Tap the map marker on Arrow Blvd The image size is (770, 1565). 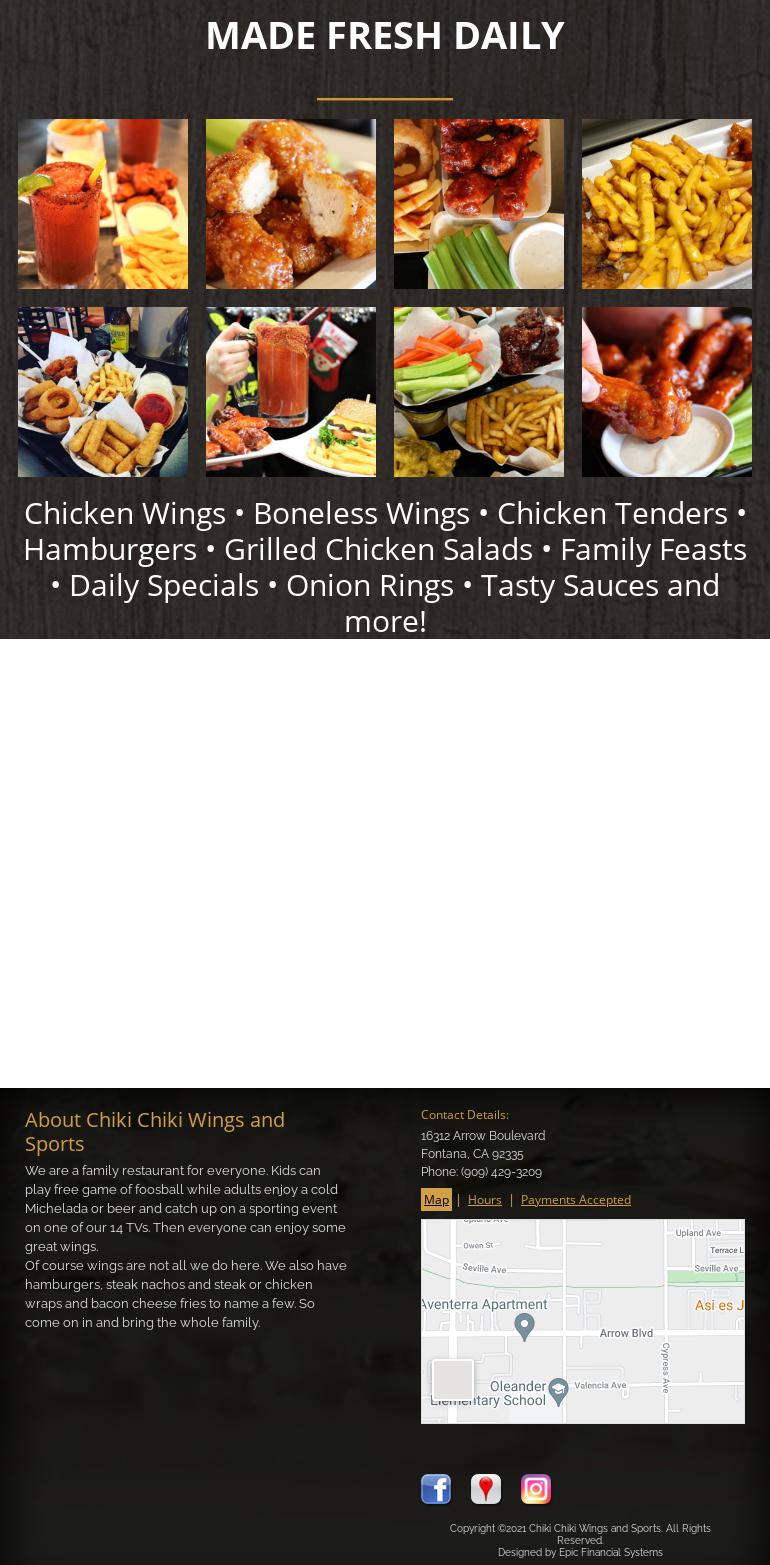pos(524,1327)
